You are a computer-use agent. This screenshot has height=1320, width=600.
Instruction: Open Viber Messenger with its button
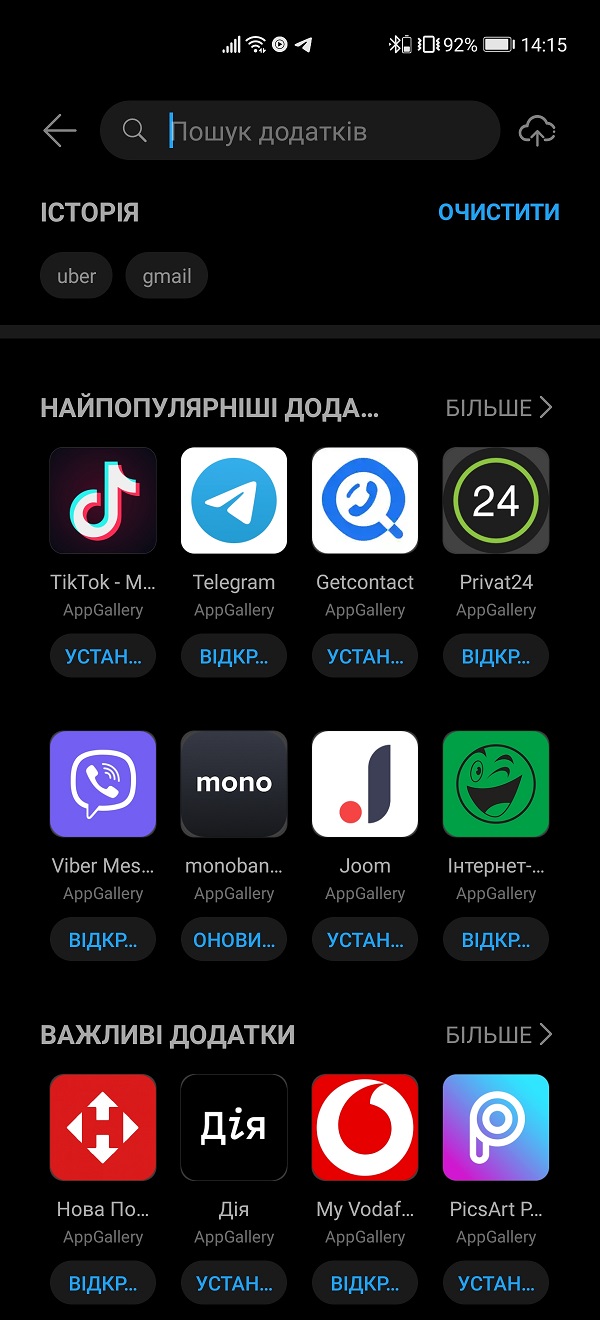coord(103,940)
